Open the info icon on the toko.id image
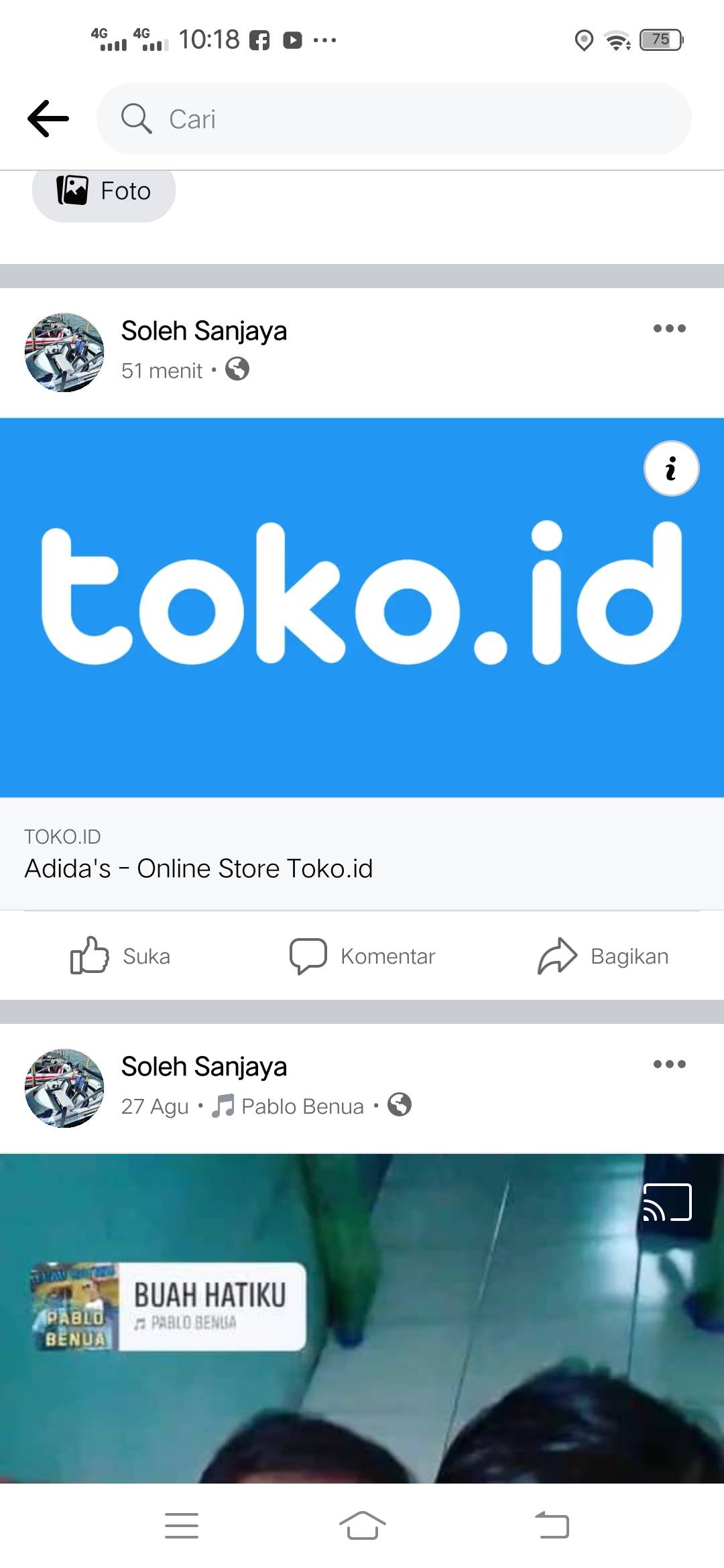Screen dimensions: 724x1568 click(x=671, y=468)
